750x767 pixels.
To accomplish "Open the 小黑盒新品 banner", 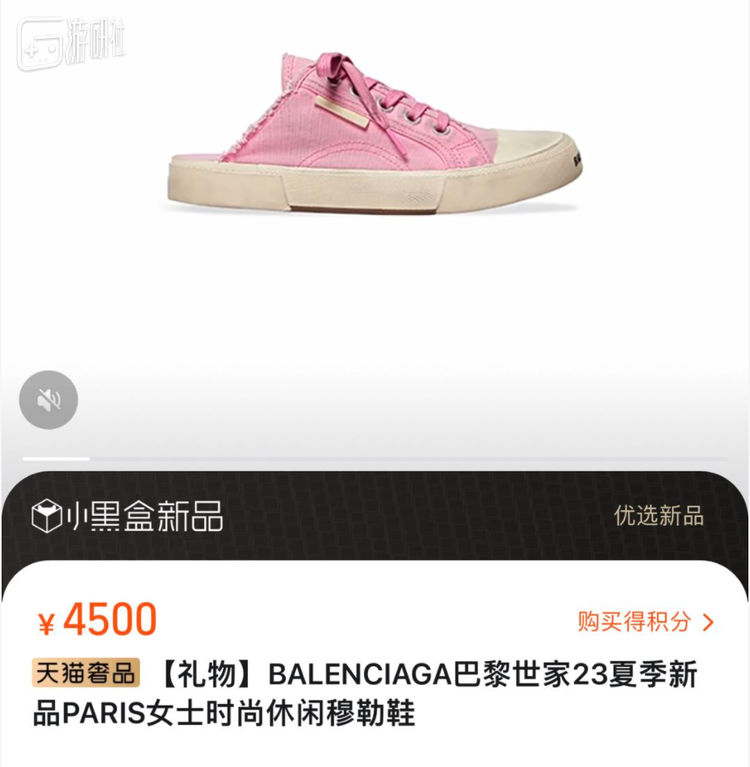I will coord(127,516).
